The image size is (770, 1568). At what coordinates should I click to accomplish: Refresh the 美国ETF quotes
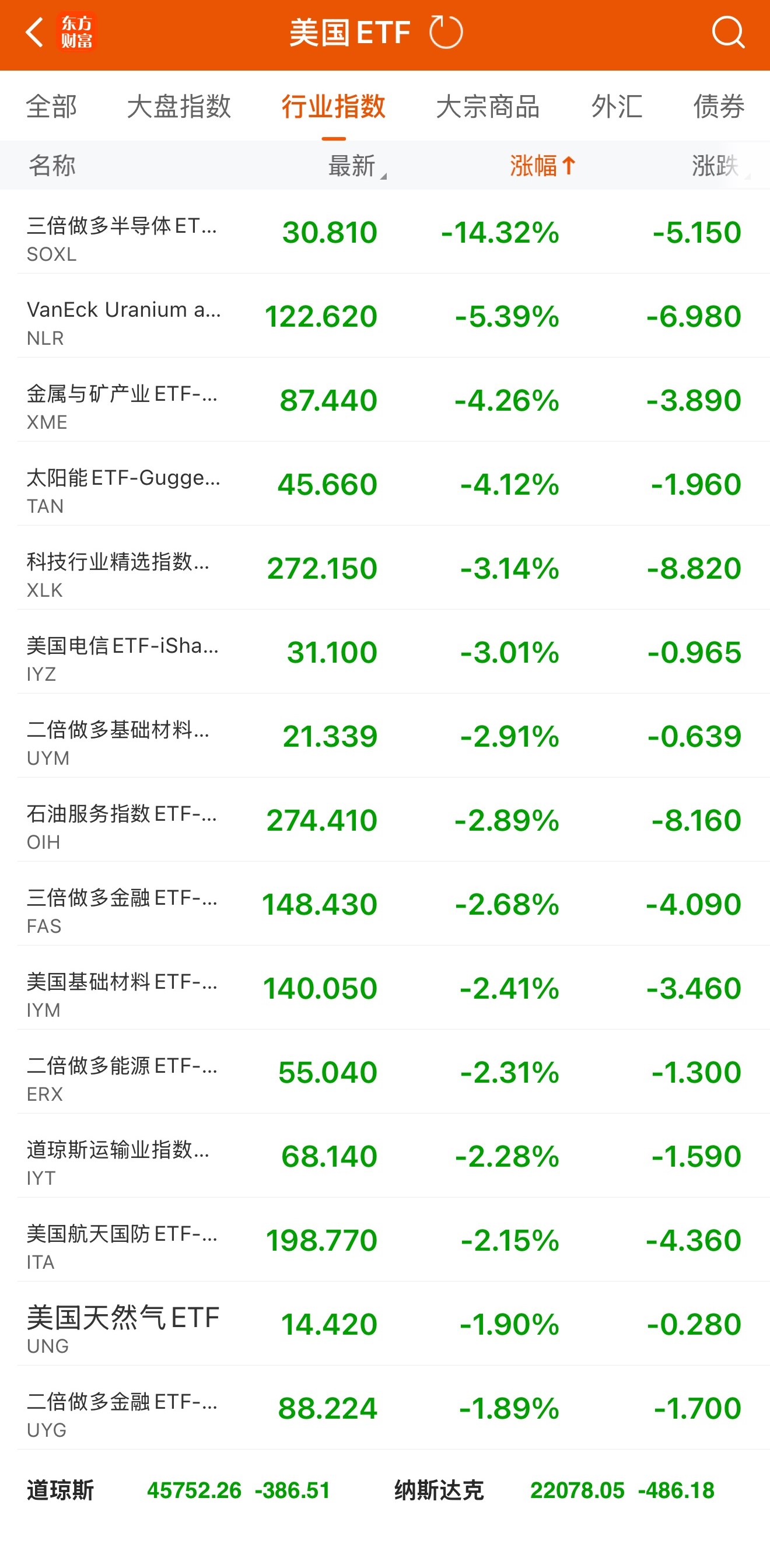(x=446, y=32)
